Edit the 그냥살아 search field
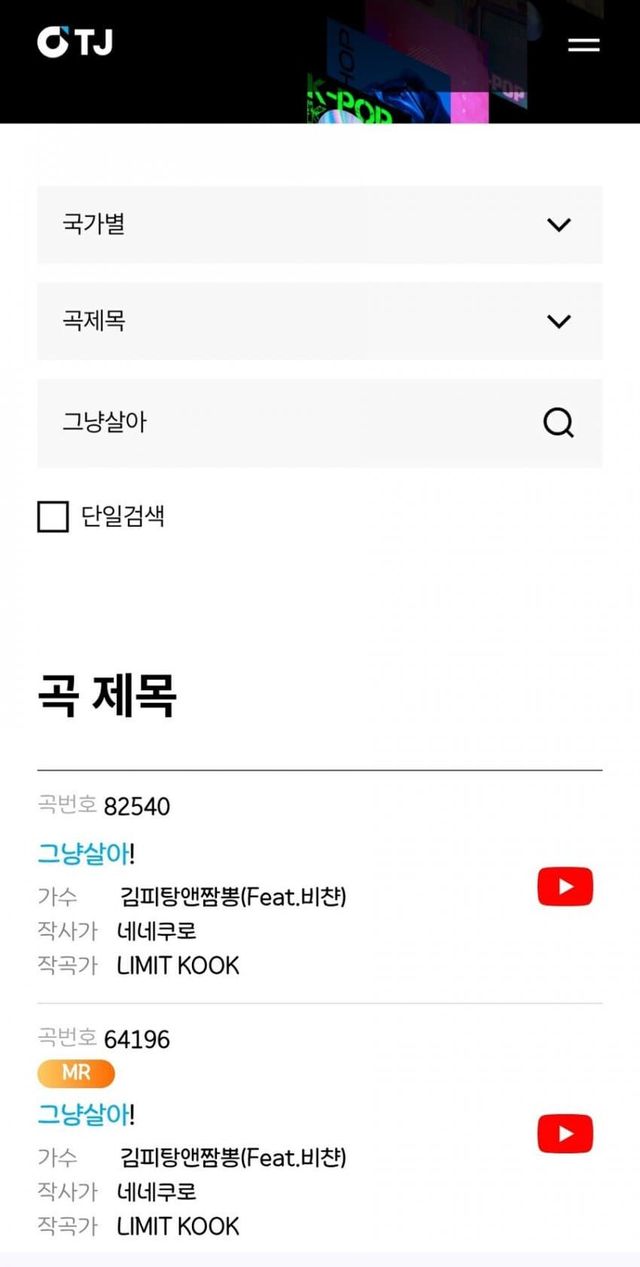 click(x=290, y=423)
